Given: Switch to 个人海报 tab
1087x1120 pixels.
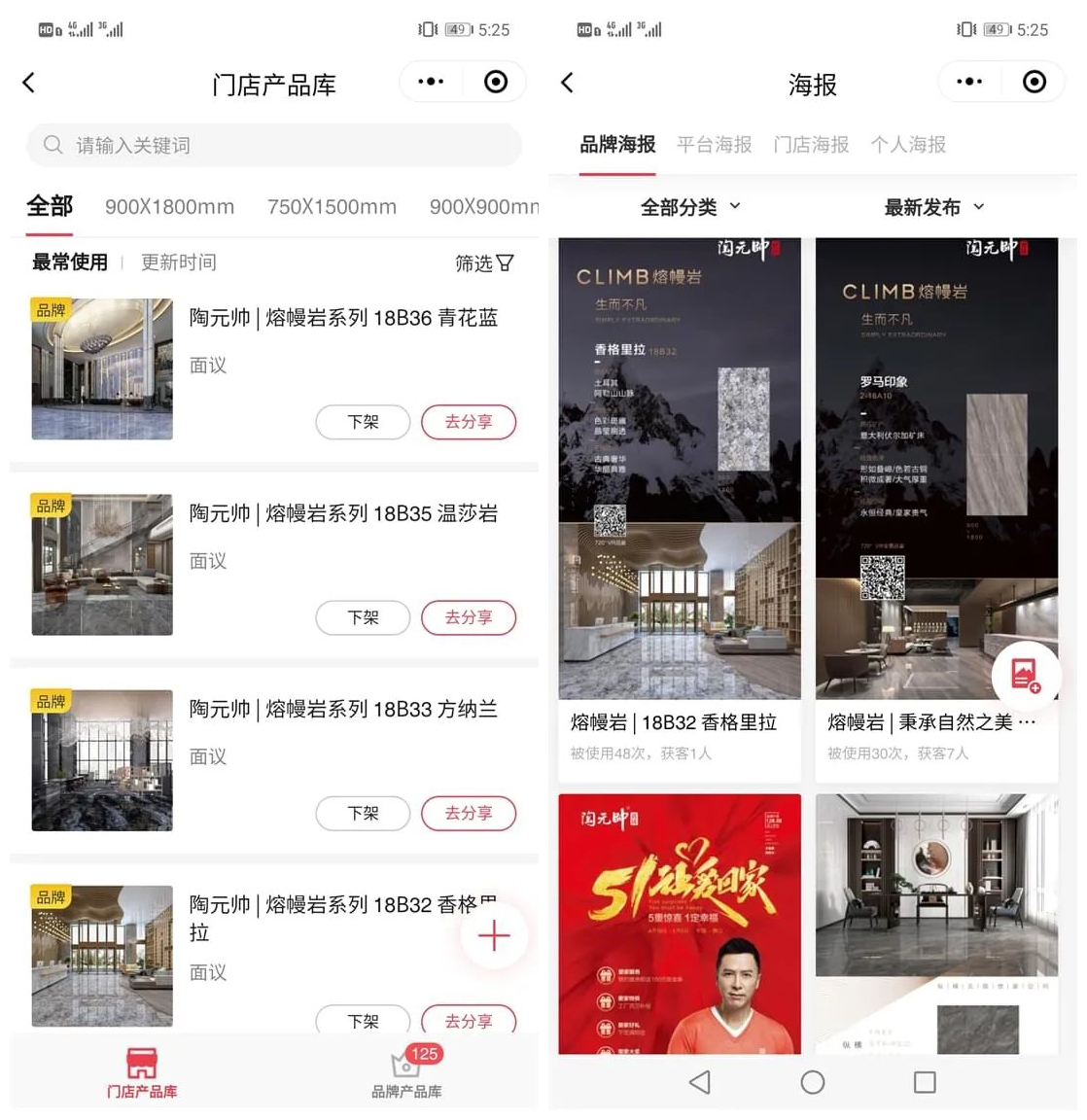Looking at the screenshot, I should 908,145.
